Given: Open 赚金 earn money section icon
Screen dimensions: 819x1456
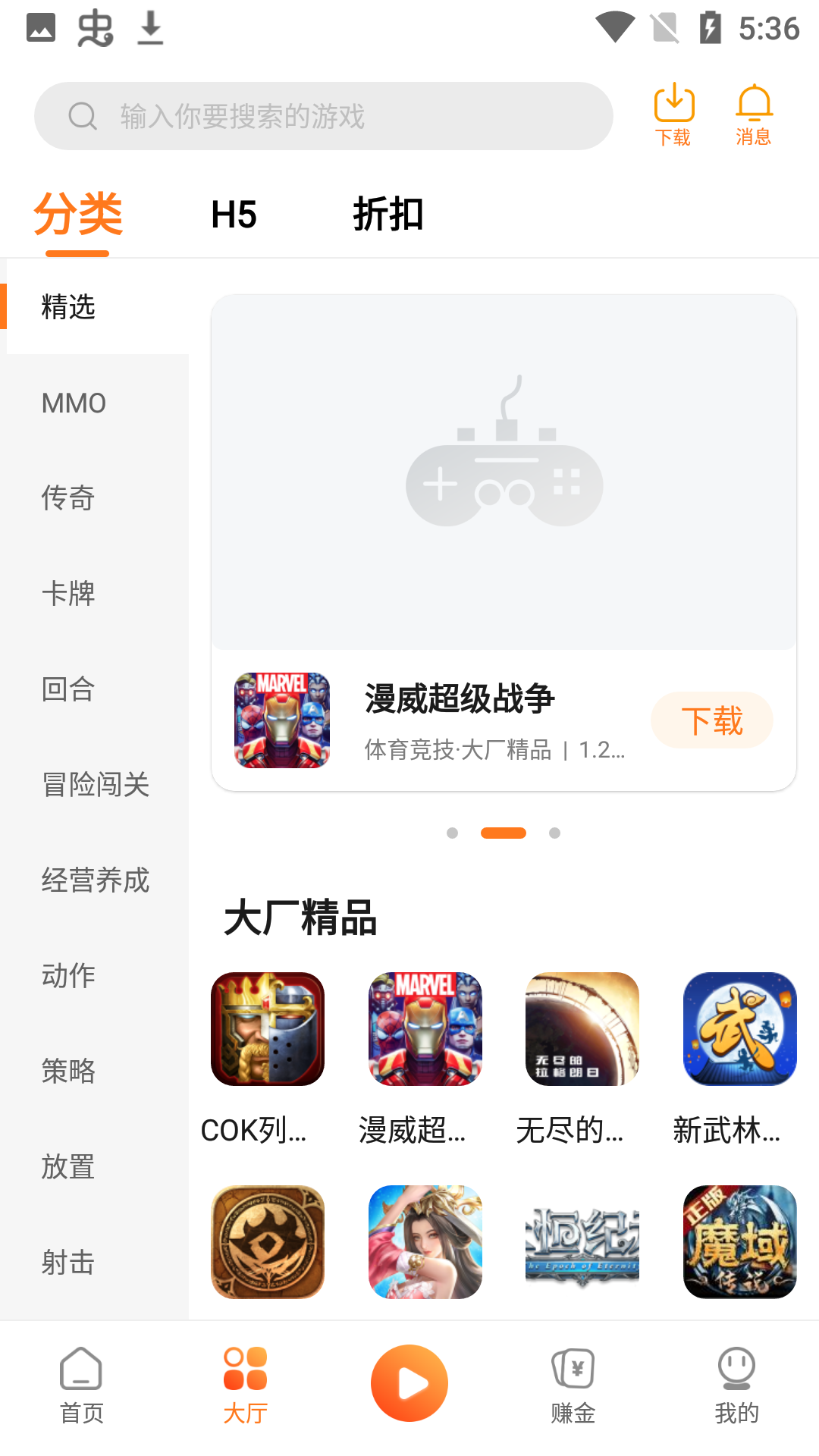Looking at the screenshot, I should [573, 1379].
